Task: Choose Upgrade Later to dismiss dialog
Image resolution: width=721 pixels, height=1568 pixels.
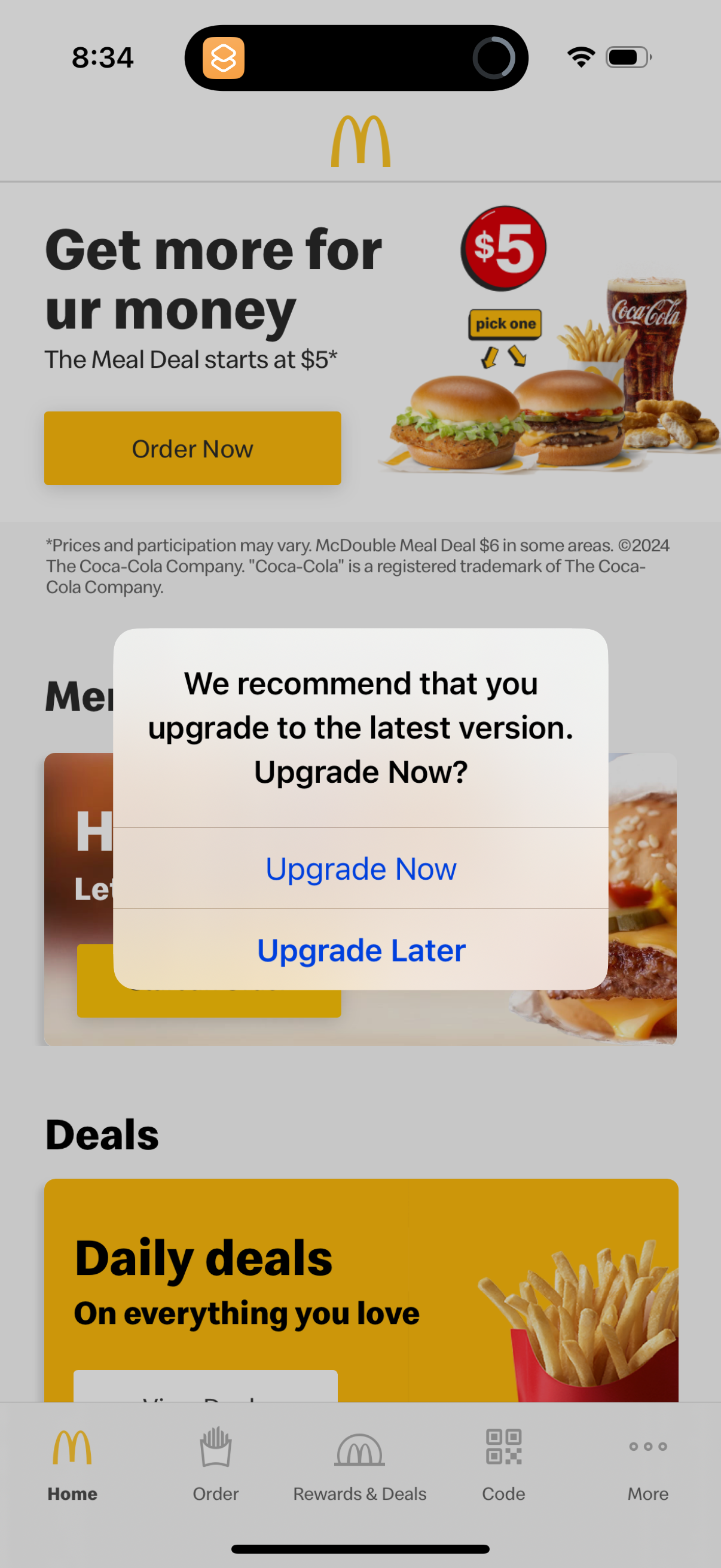Action: click(361, 950)
